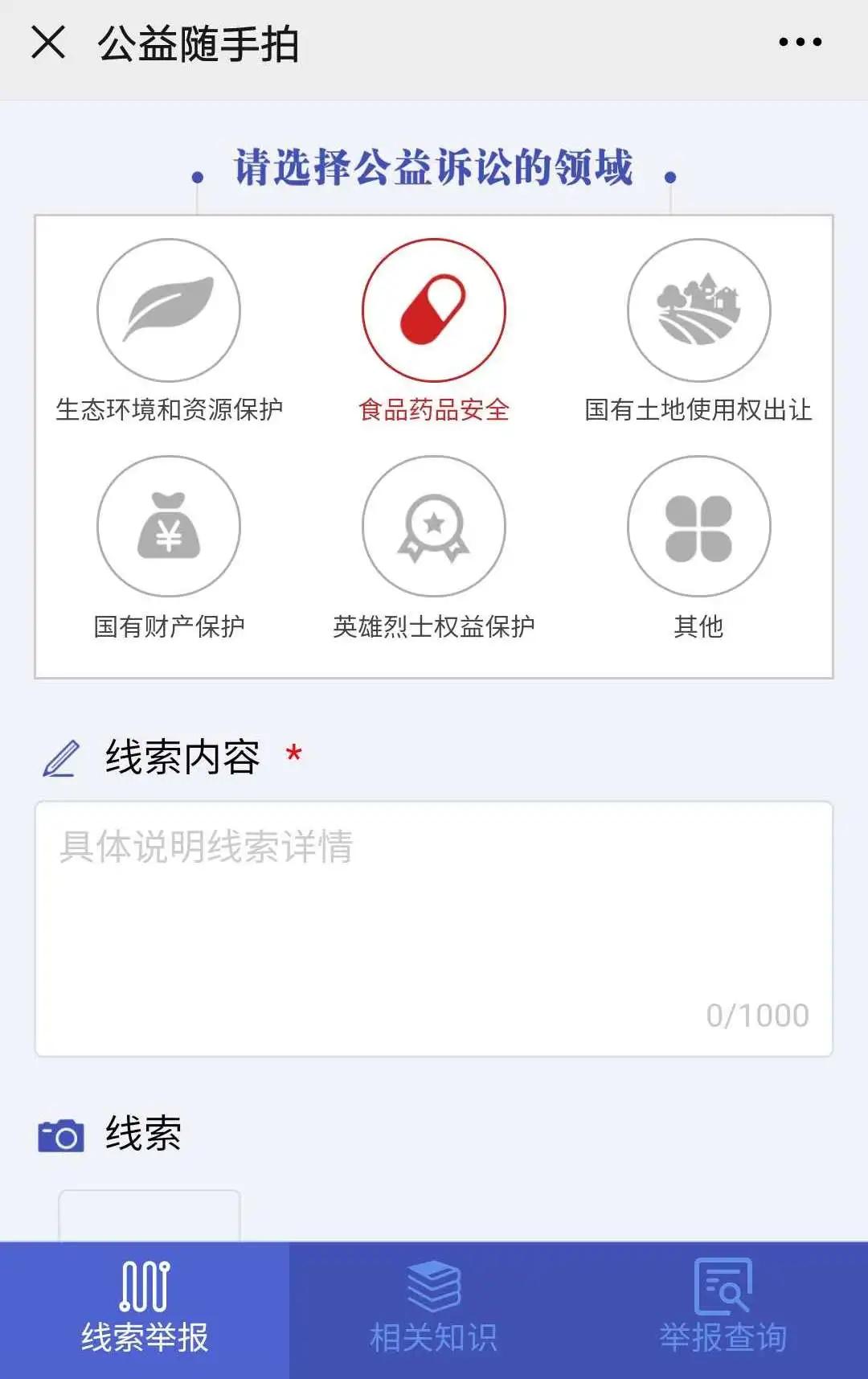Screen dimensions: 868x1379
Task: Click the money bag icon for 国有财产保护
Action: tap(168, 525)
